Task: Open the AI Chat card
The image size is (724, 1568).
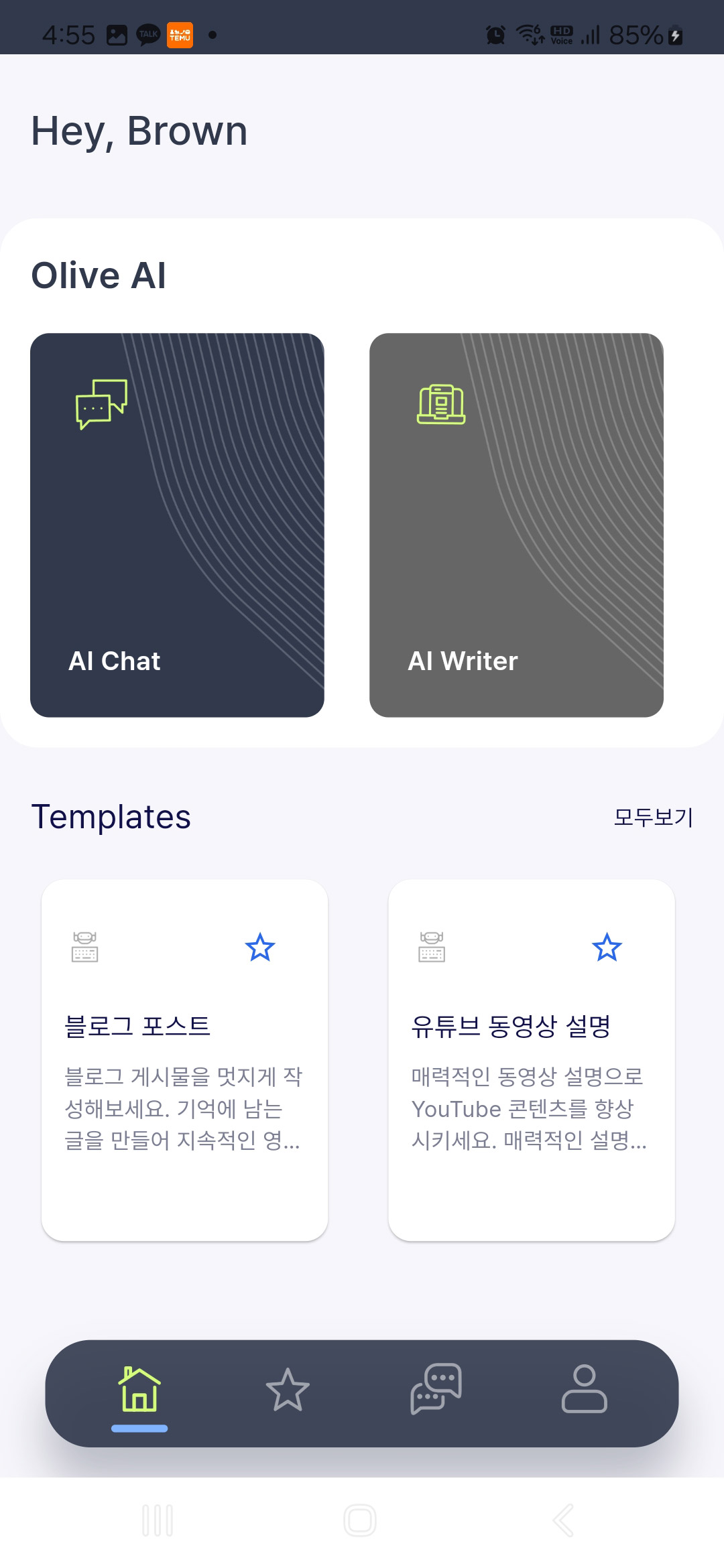Action: [x=177, y=525]
